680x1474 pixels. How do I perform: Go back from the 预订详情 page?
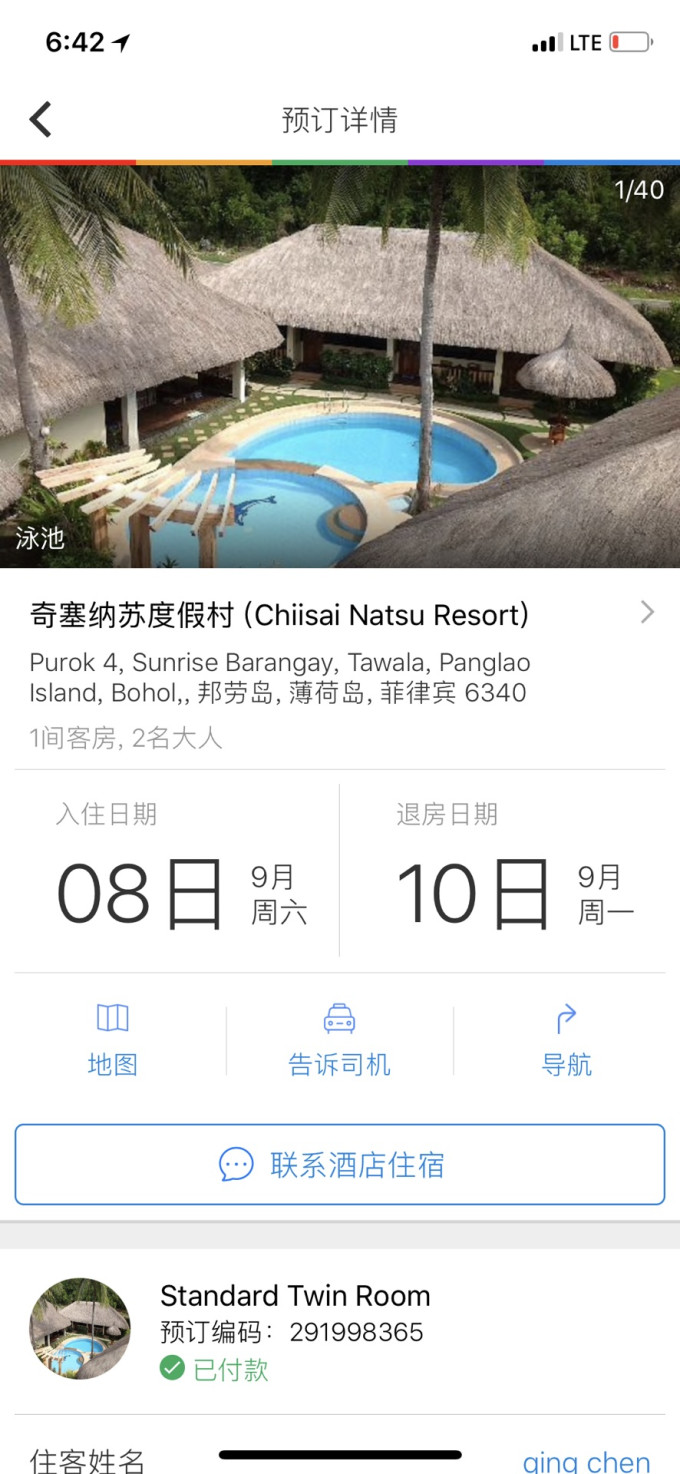click(40, 120)
